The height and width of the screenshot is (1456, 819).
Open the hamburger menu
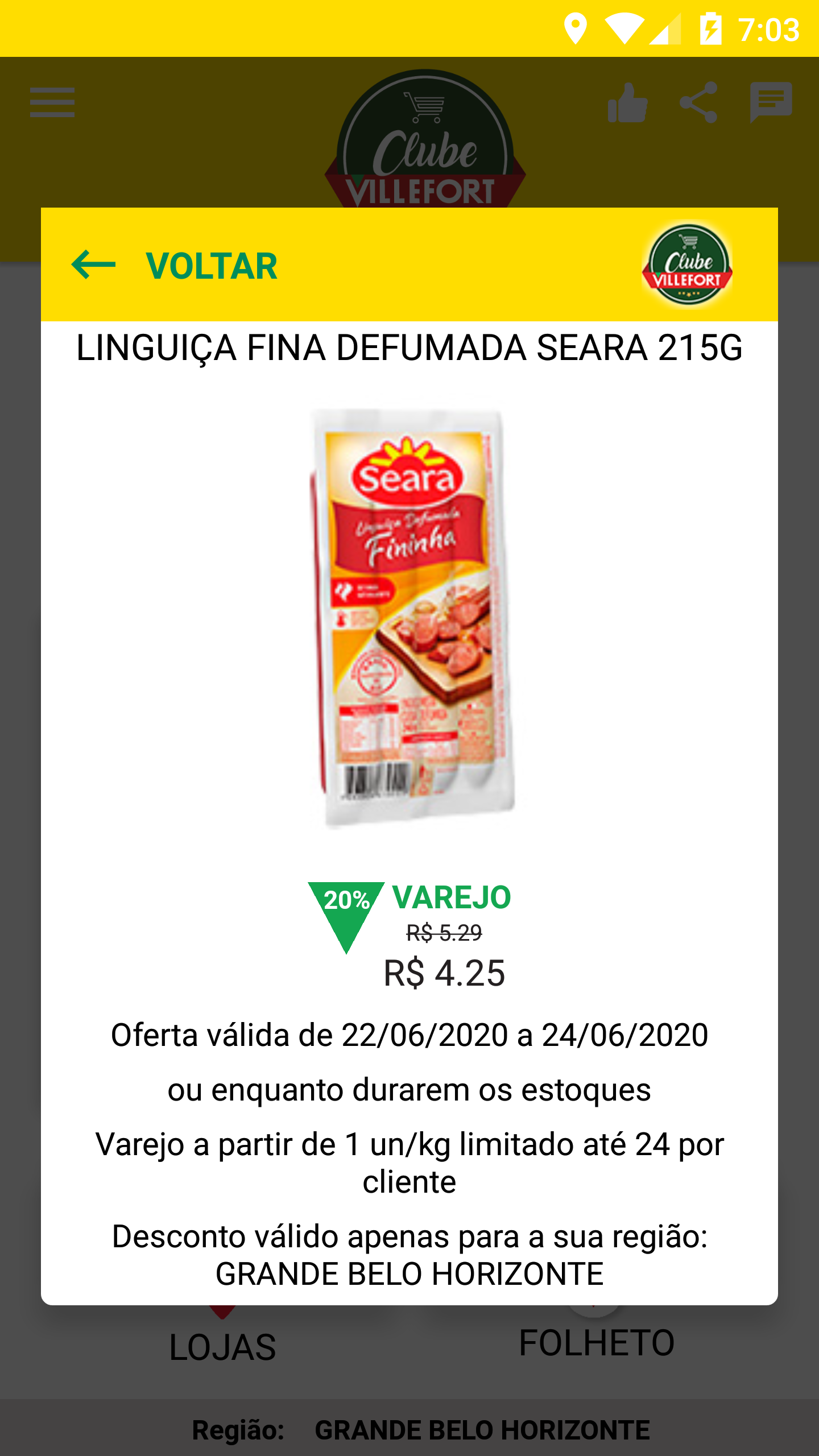tap(52, 102)
